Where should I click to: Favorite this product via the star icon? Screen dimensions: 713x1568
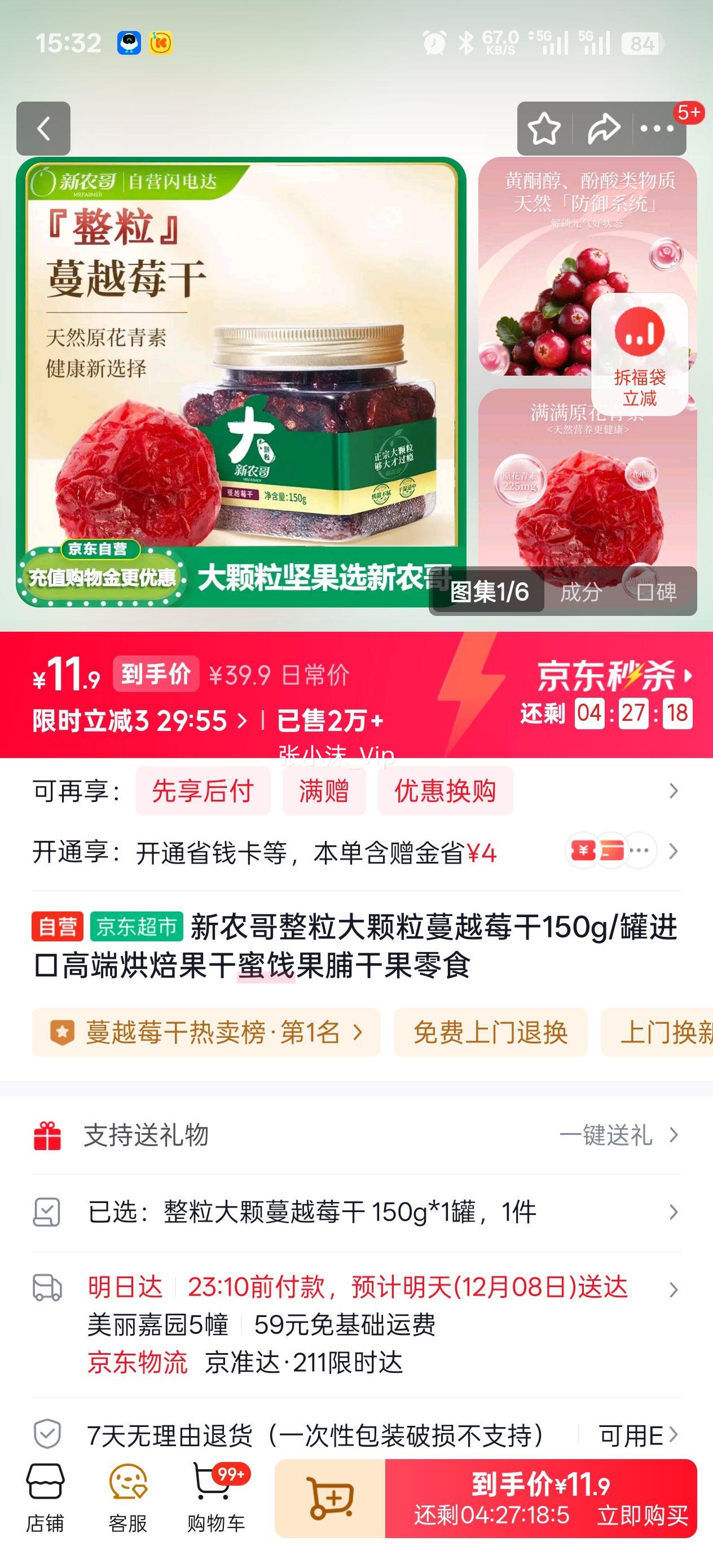tap(546, 129)
